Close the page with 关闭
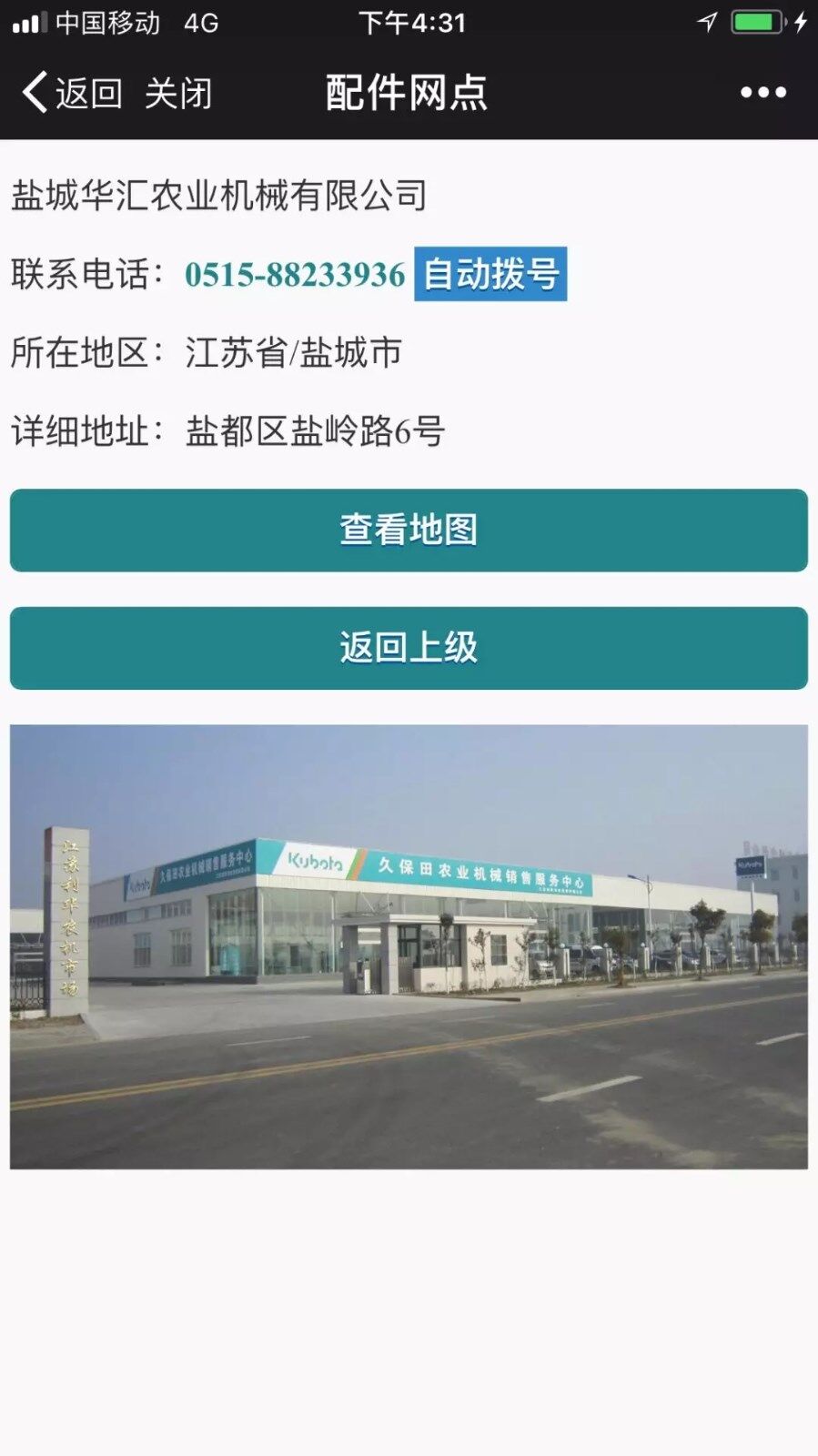818x1456 pixels. 178,93
